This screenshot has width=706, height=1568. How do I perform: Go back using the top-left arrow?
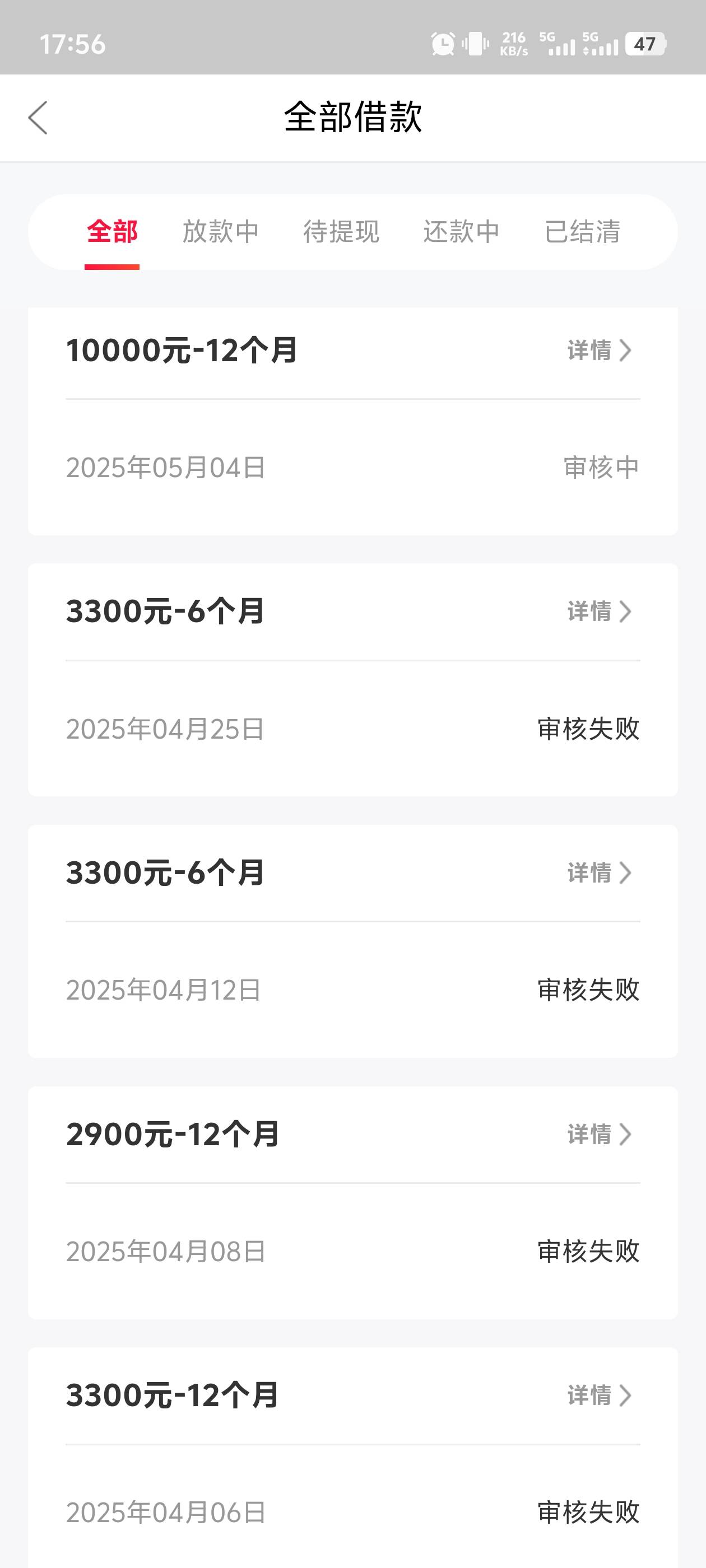click(38, 117)
